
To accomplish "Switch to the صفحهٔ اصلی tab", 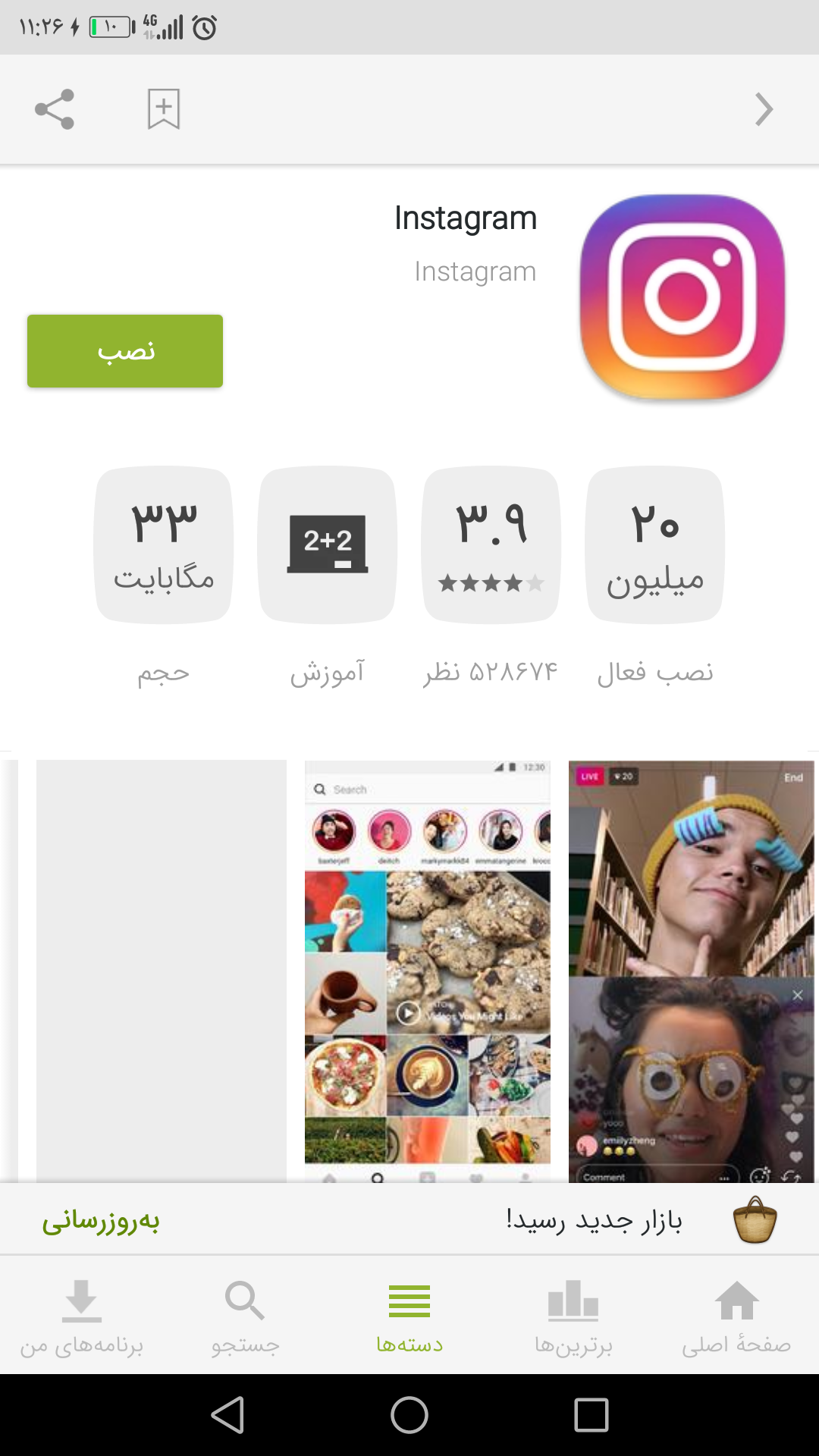I will click(x=736, y=1316).
